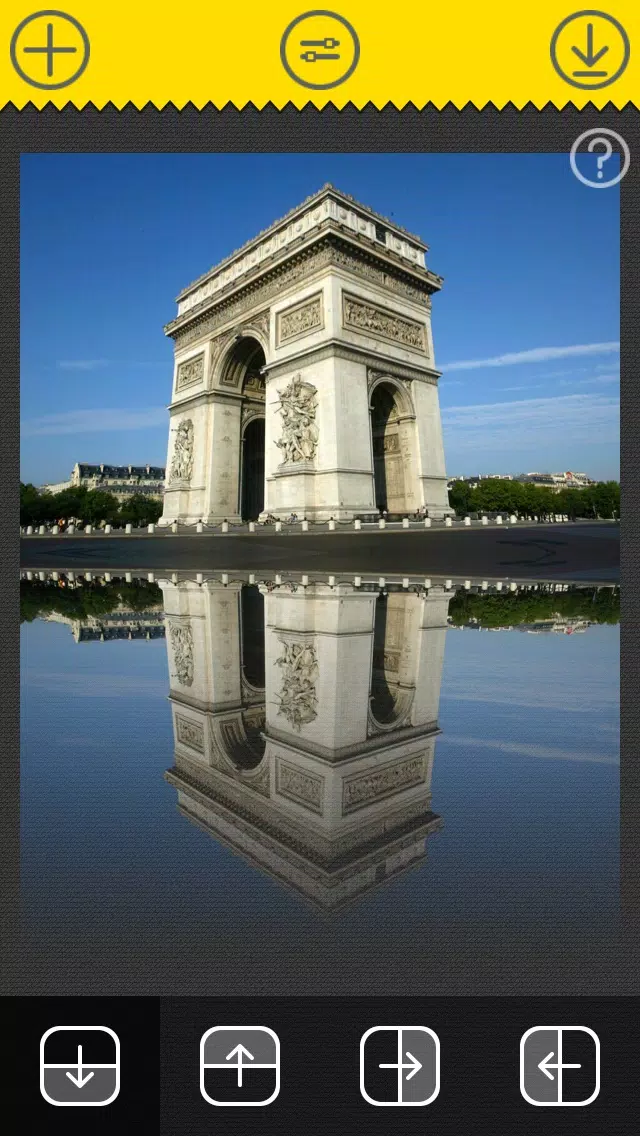This screenshot has height=1136, width=640.
Task: Select the upward reflection mode
Action: pyautogui.click(x=240, y=1066)
